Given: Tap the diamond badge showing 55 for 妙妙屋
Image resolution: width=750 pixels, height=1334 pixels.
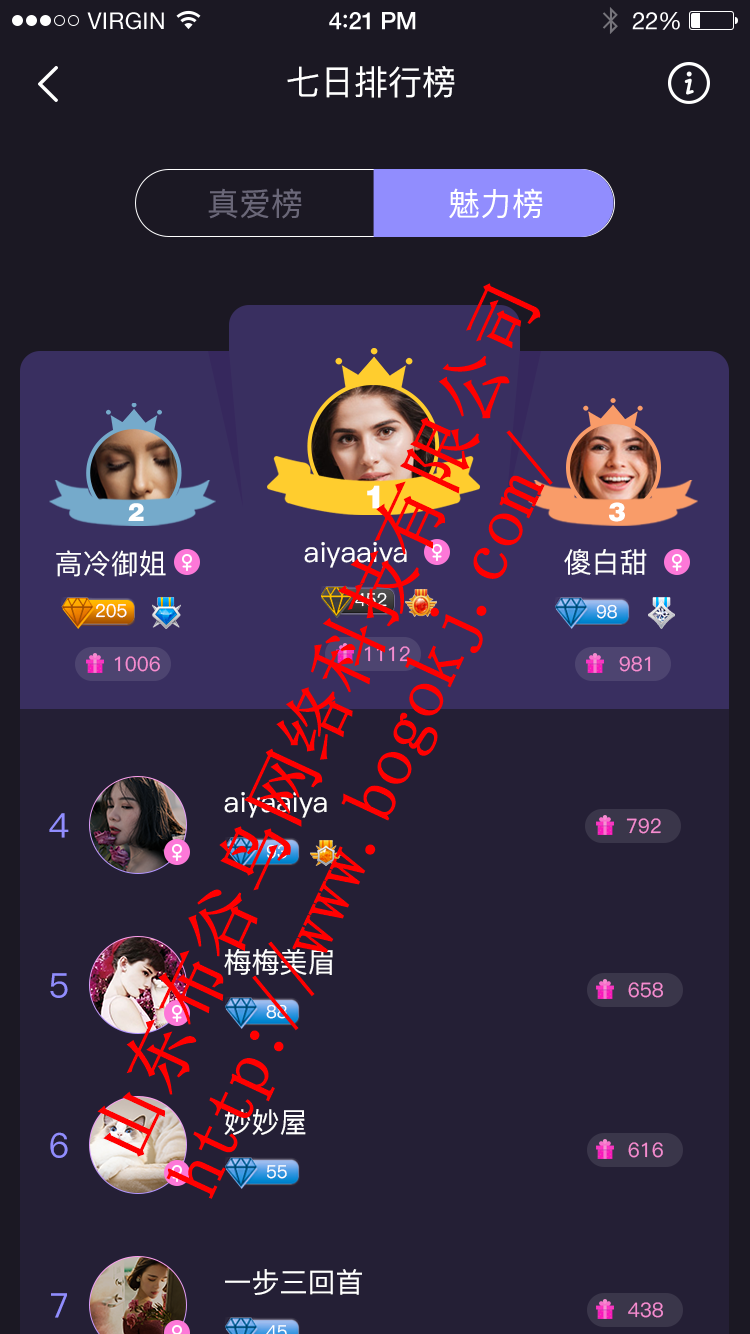Looking at the screenshot, I should [262, 1172].
